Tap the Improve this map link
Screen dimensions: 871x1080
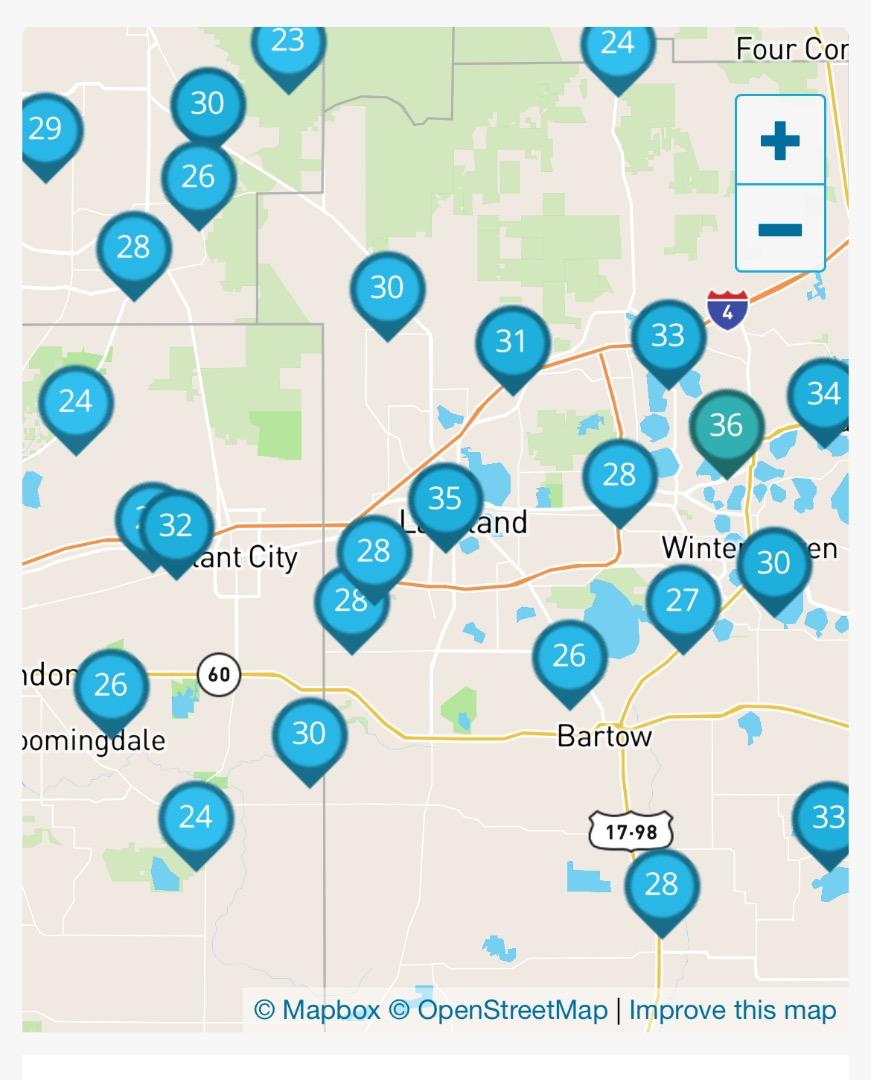point(732,1010)
